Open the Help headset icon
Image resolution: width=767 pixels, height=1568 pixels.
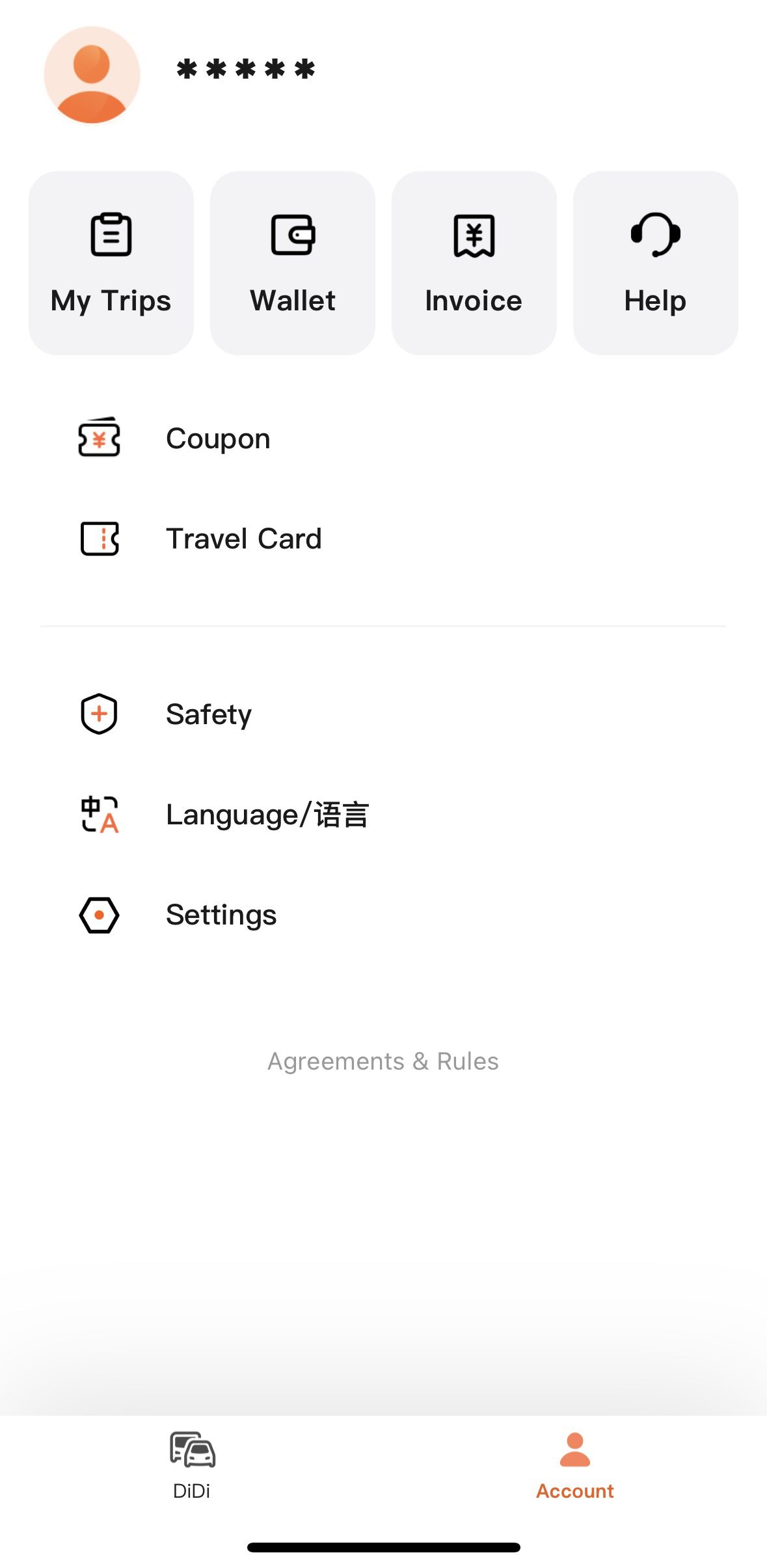point(655,236)
